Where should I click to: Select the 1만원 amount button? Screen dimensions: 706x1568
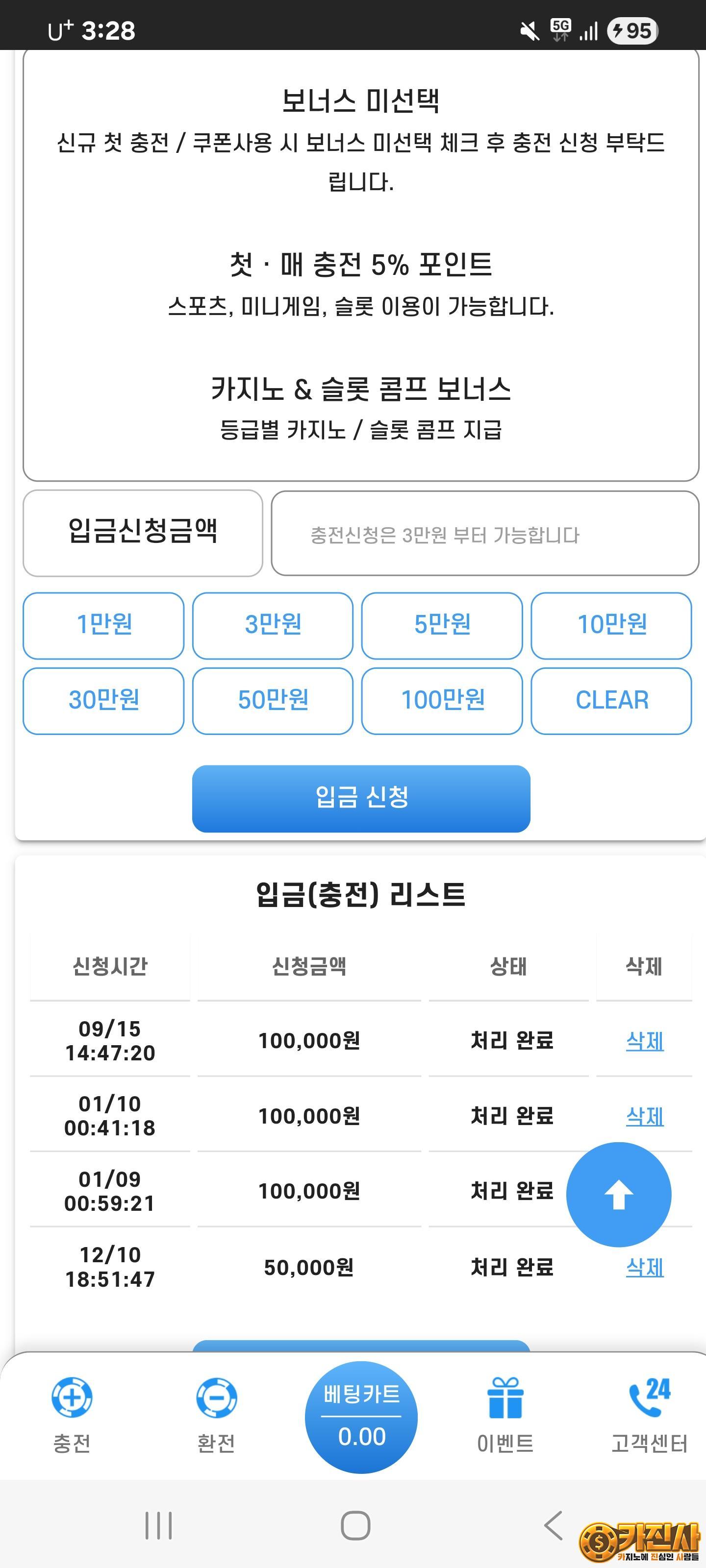(103, 625)
